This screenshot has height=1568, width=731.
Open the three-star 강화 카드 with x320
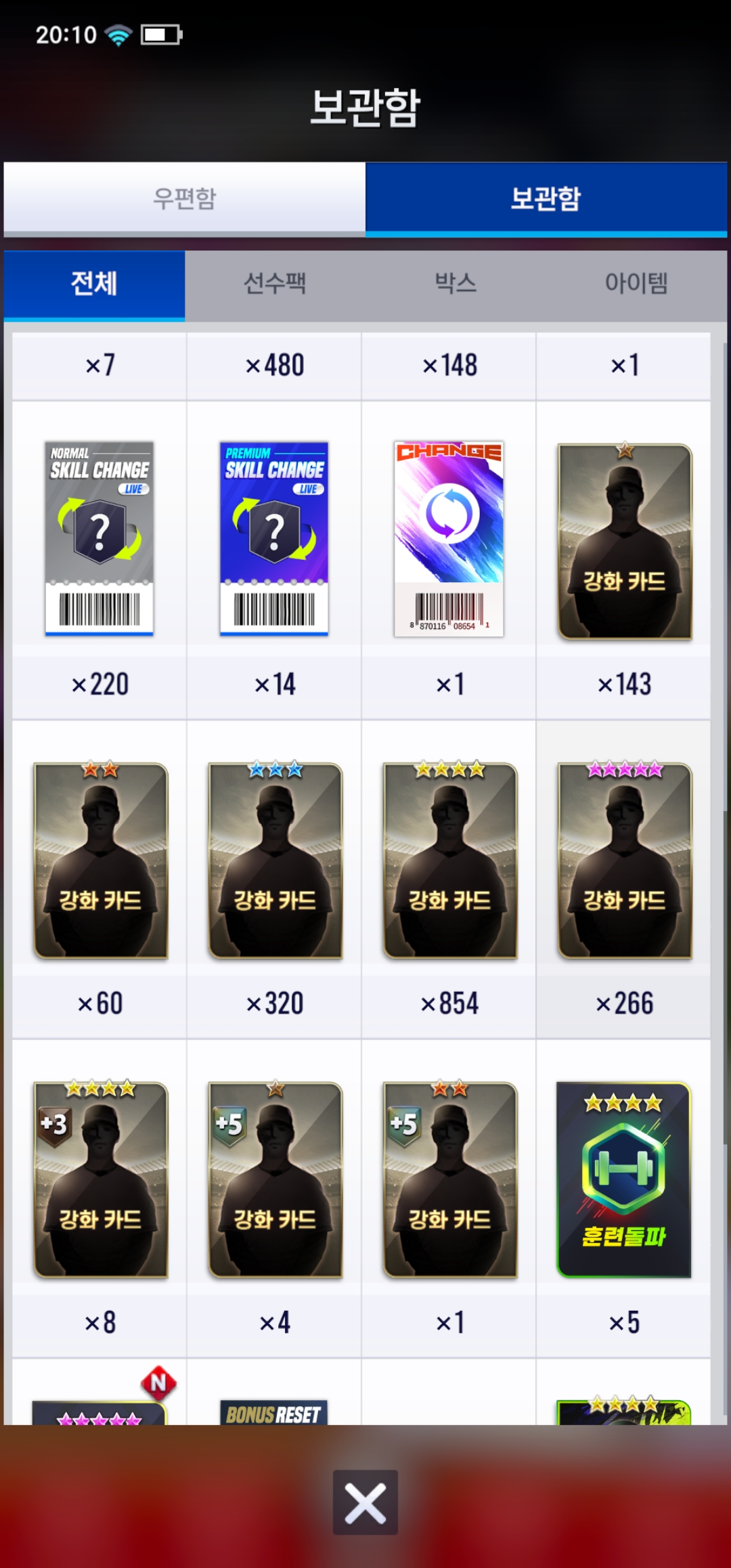point(275,860)
